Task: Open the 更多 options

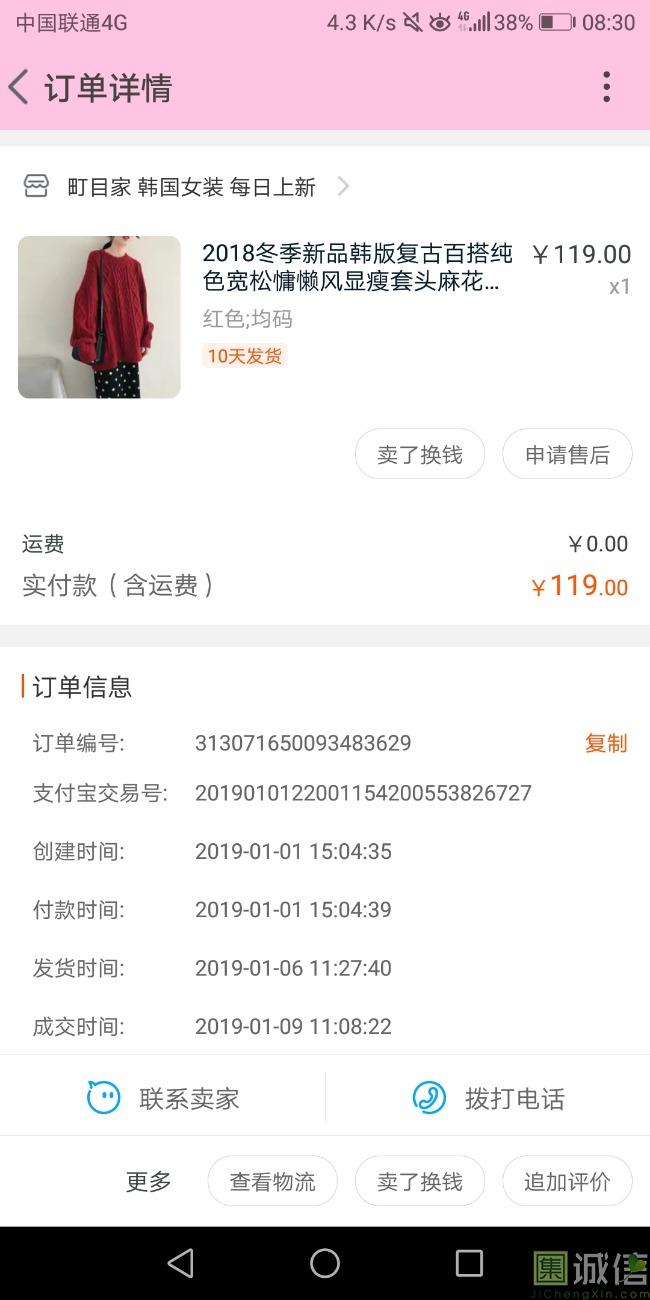Action: (148, 1182)
